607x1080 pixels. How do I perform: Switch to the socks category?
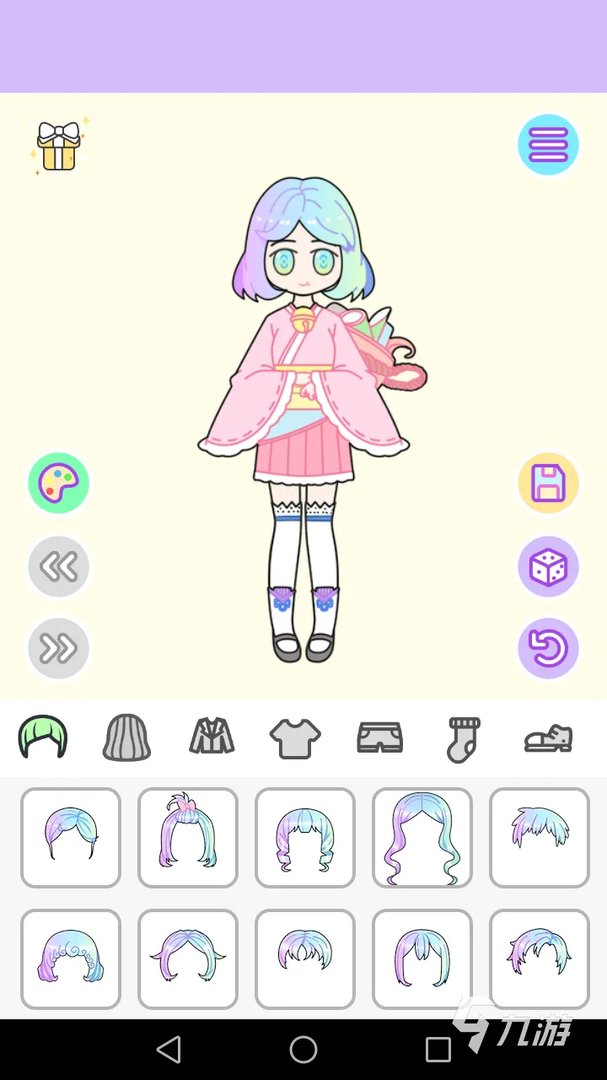click(464, 738)
